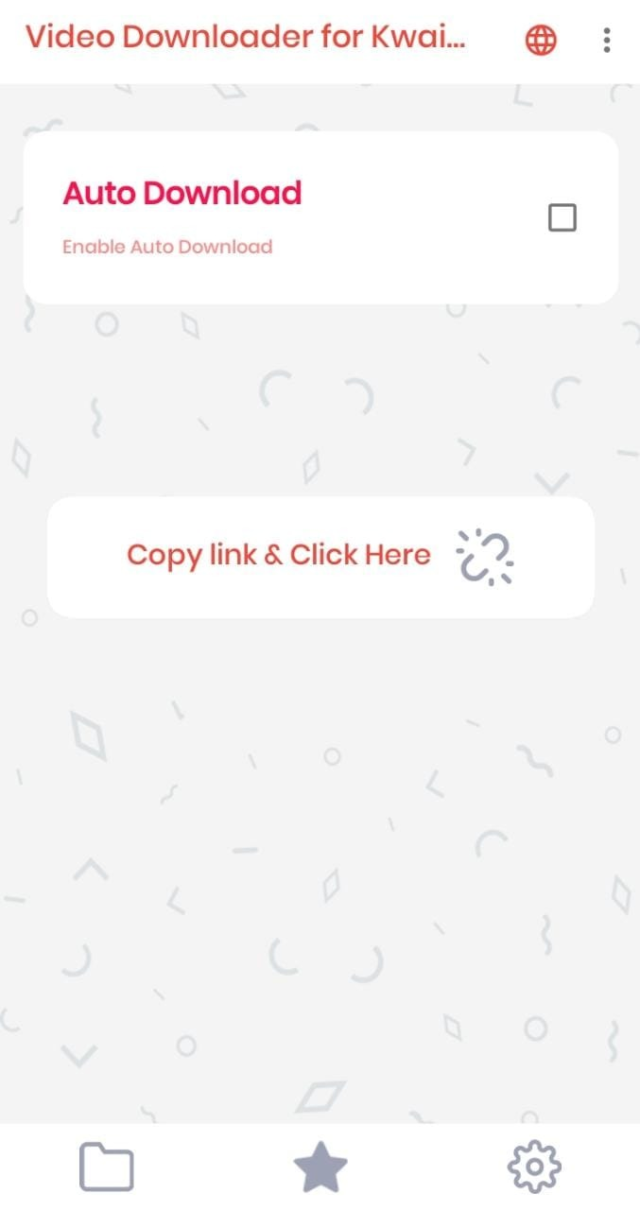Open the language globe icon
Image resolution: width=640 pixels, height=1210 pixels.
(x=541, y=40)
